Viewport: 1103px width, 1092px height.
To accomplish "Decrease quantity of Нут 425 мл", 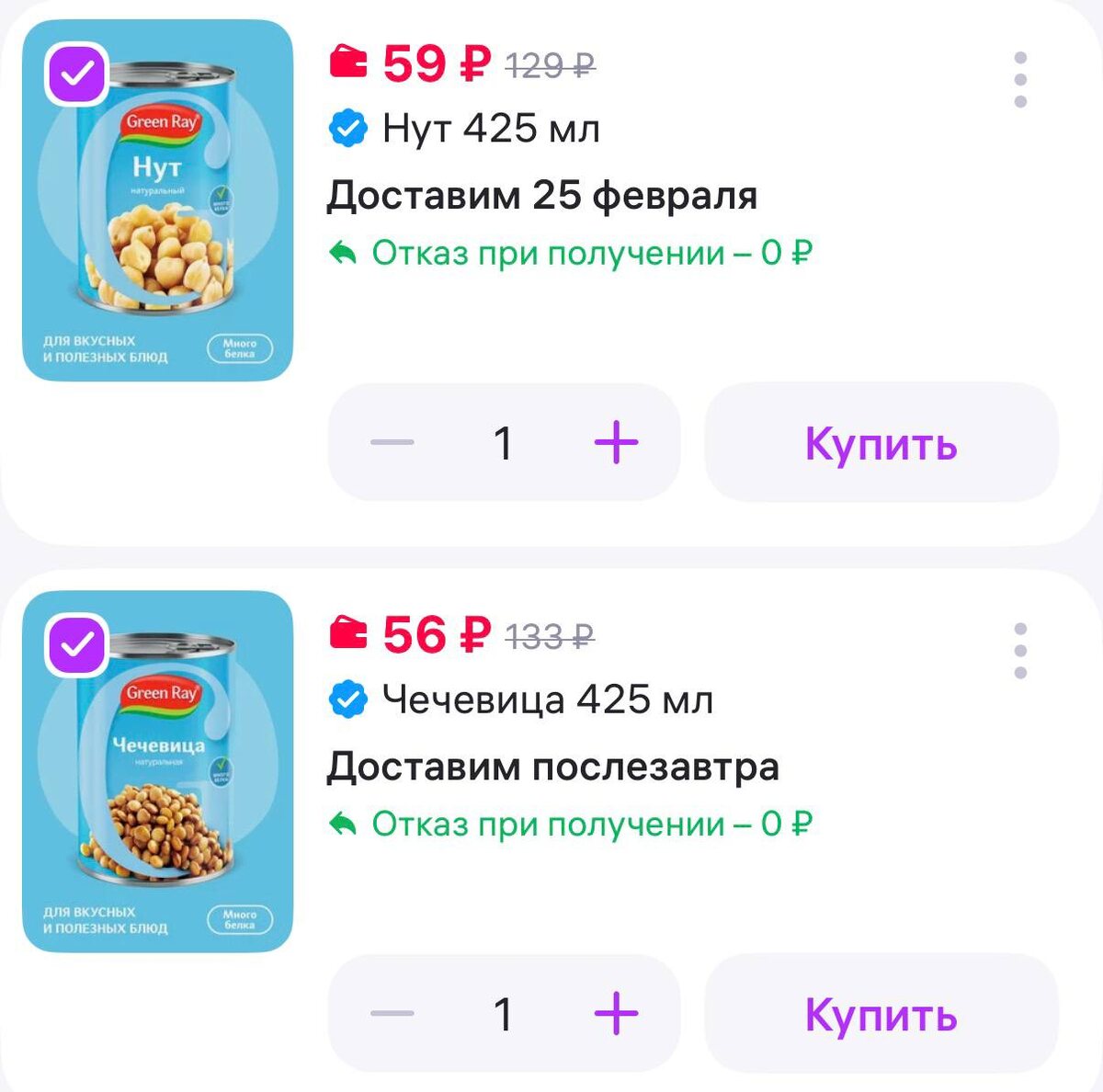I will (x=392, y=443).
